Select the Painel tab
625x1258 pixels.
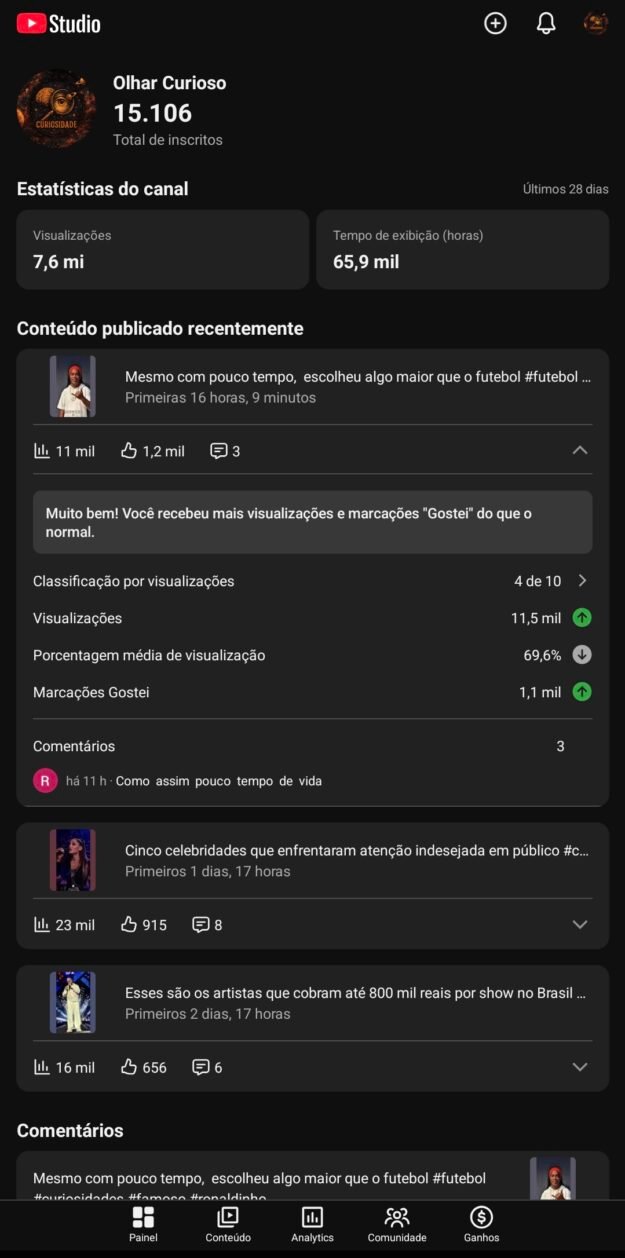[x=143, y=1223]
